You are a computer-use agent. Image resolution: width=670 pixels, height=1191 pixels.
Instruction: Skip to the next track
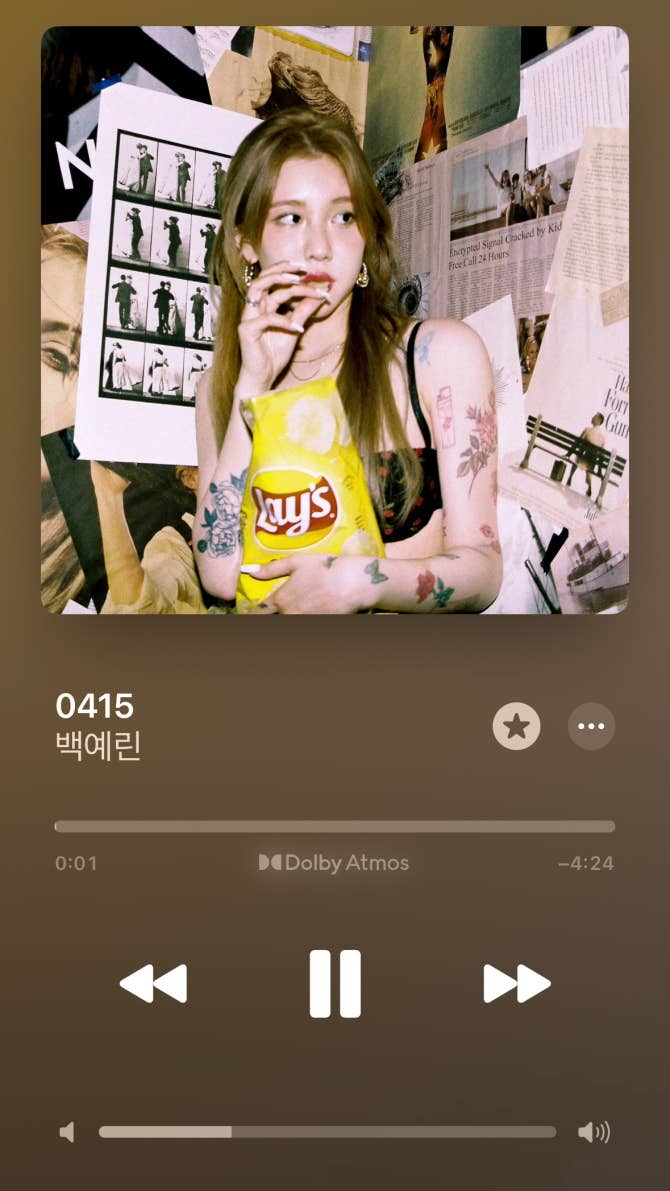[516, 984]
